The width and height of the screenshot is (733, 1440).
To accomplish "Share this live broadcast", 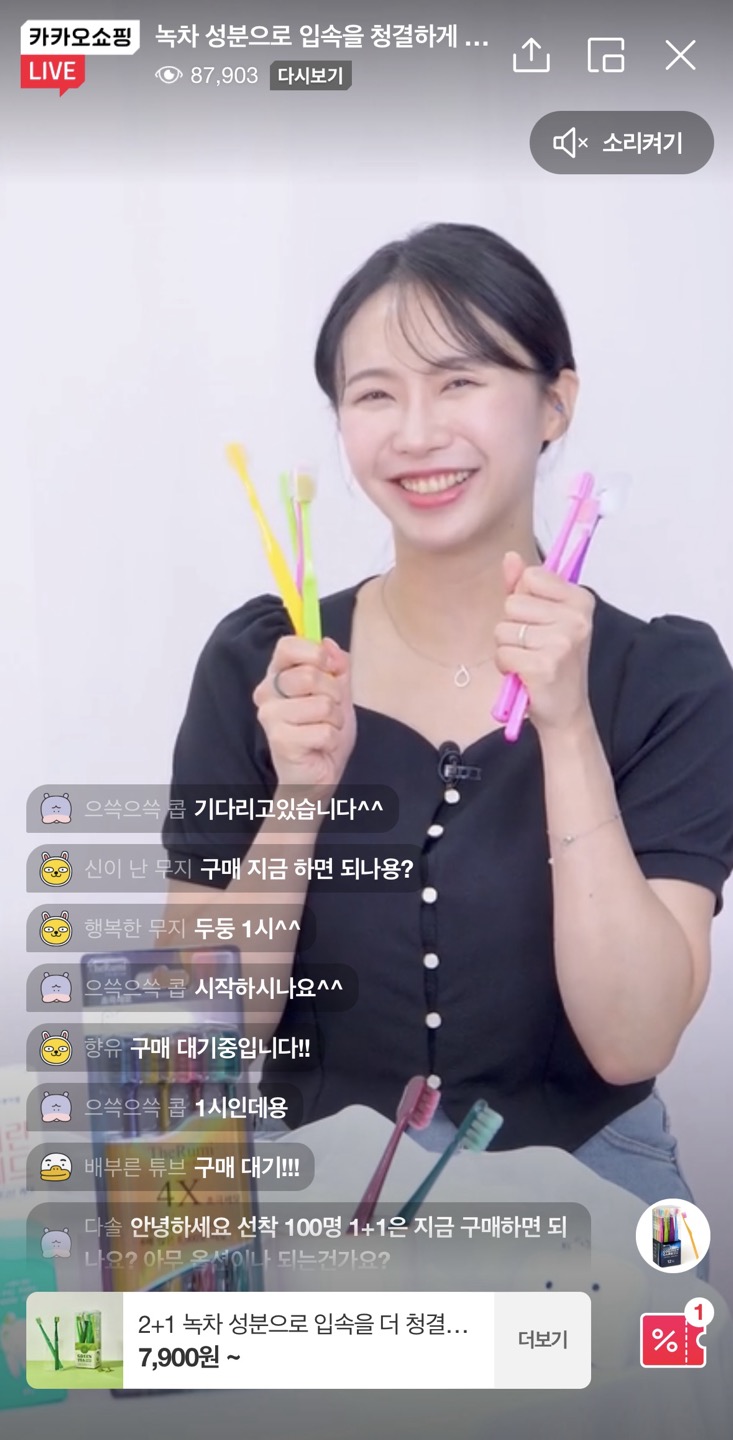I will click(x=531, y=54).
